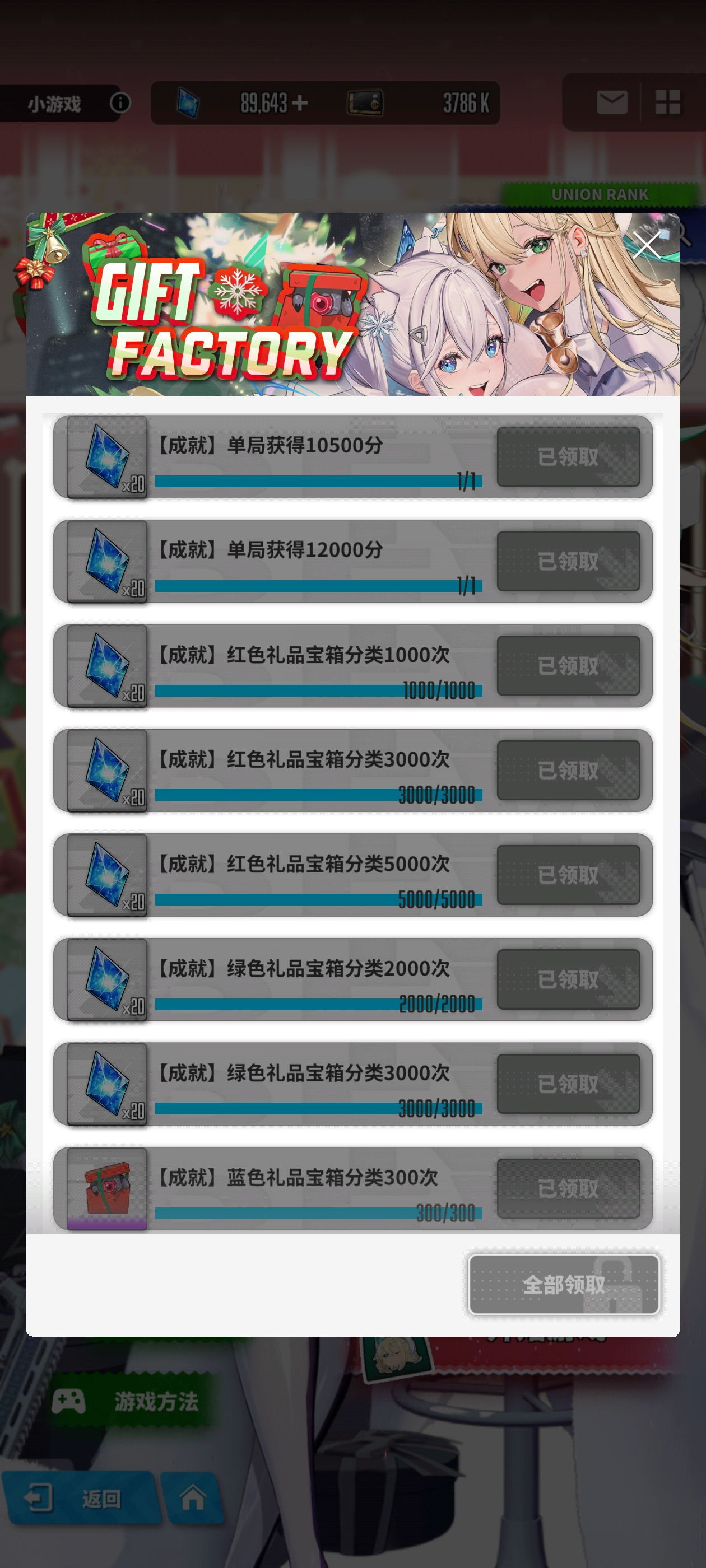This screenshot has width=706, height=1568.
Task: Tap 已领取 for 红色礼品宝箱分类3000次
Action: coord(568,771)
